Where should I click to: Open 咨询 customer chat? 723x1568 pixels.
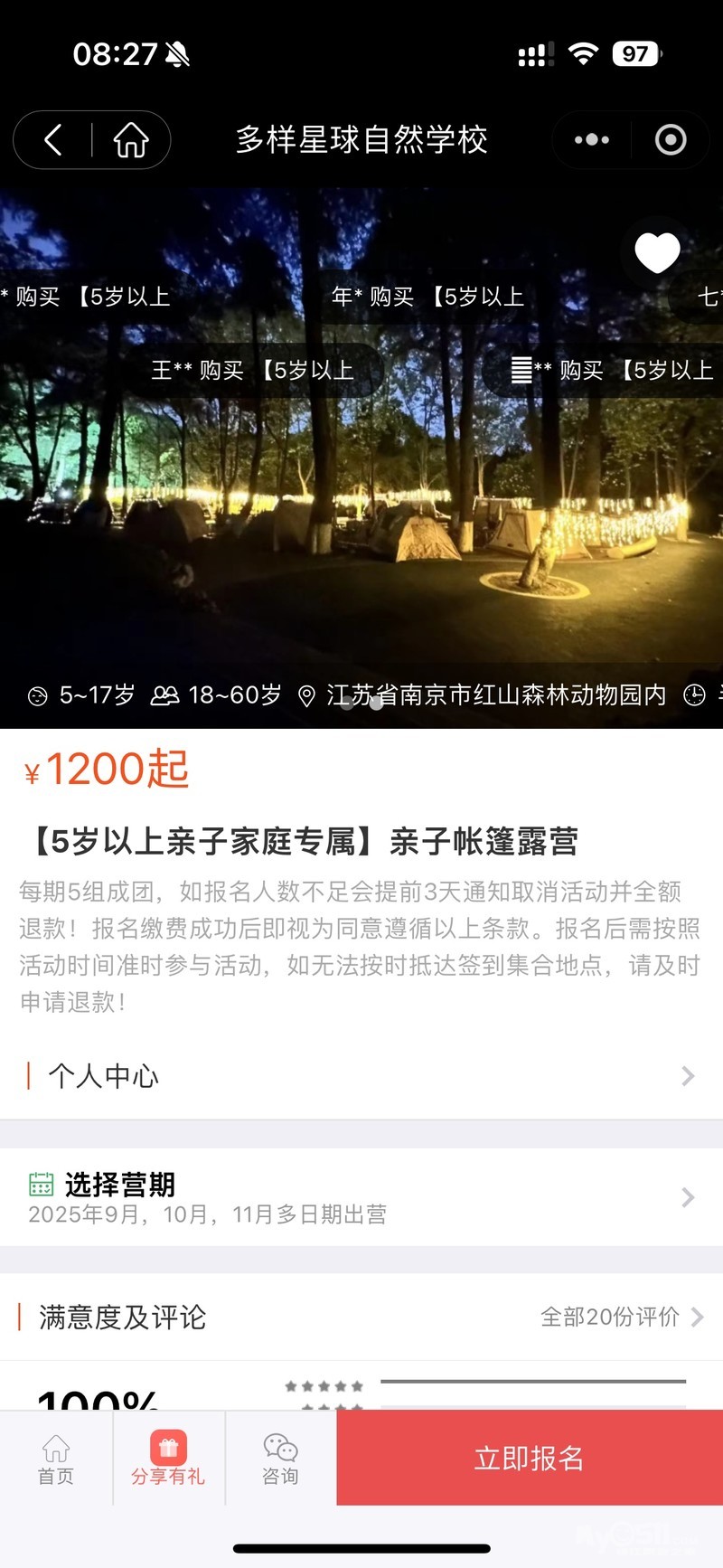(x=280, y=1459)
